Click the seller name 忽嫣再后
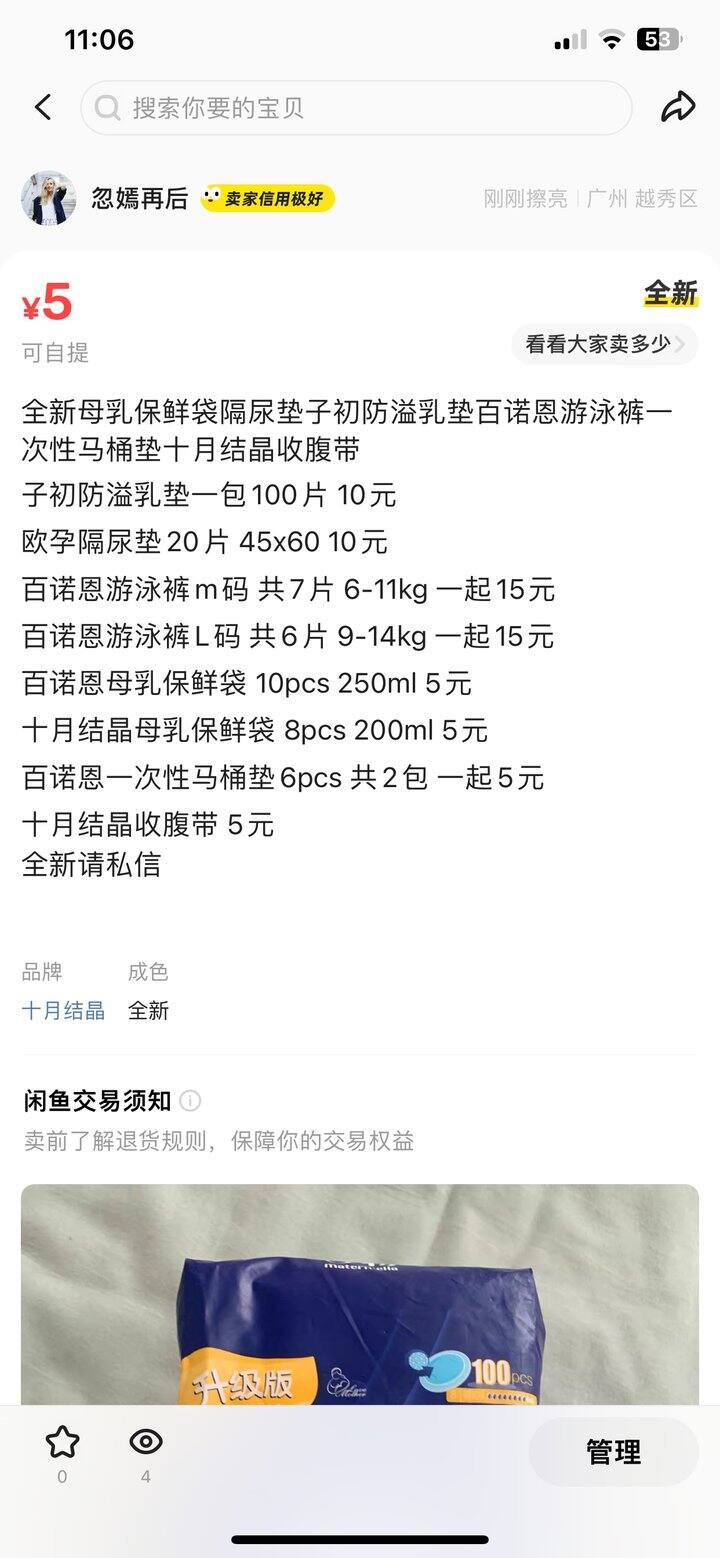The height and width of the screenshot is (1558, 720). click(140, 199)
